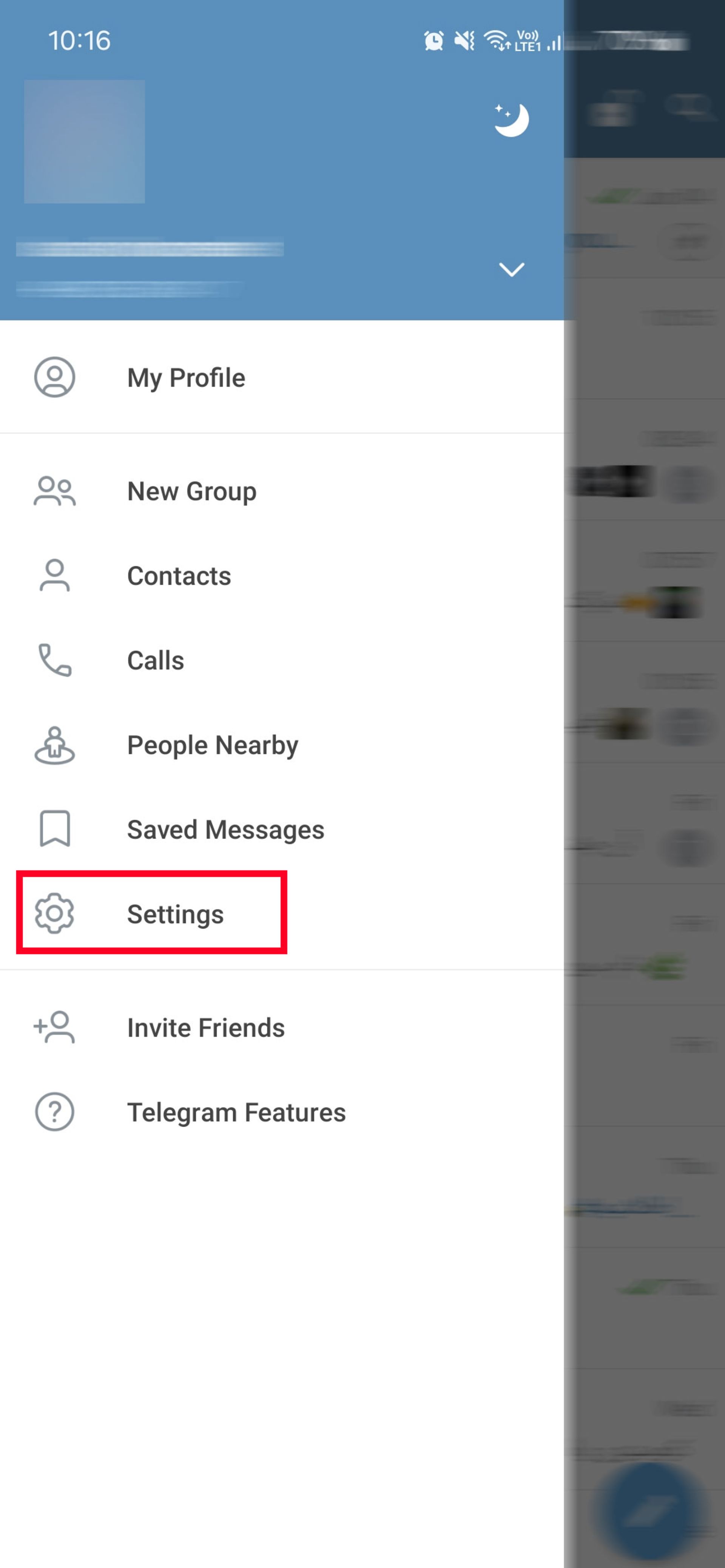Open My Profile
This screenshot has width=725, height=1568.
click(x=185, y=377)
